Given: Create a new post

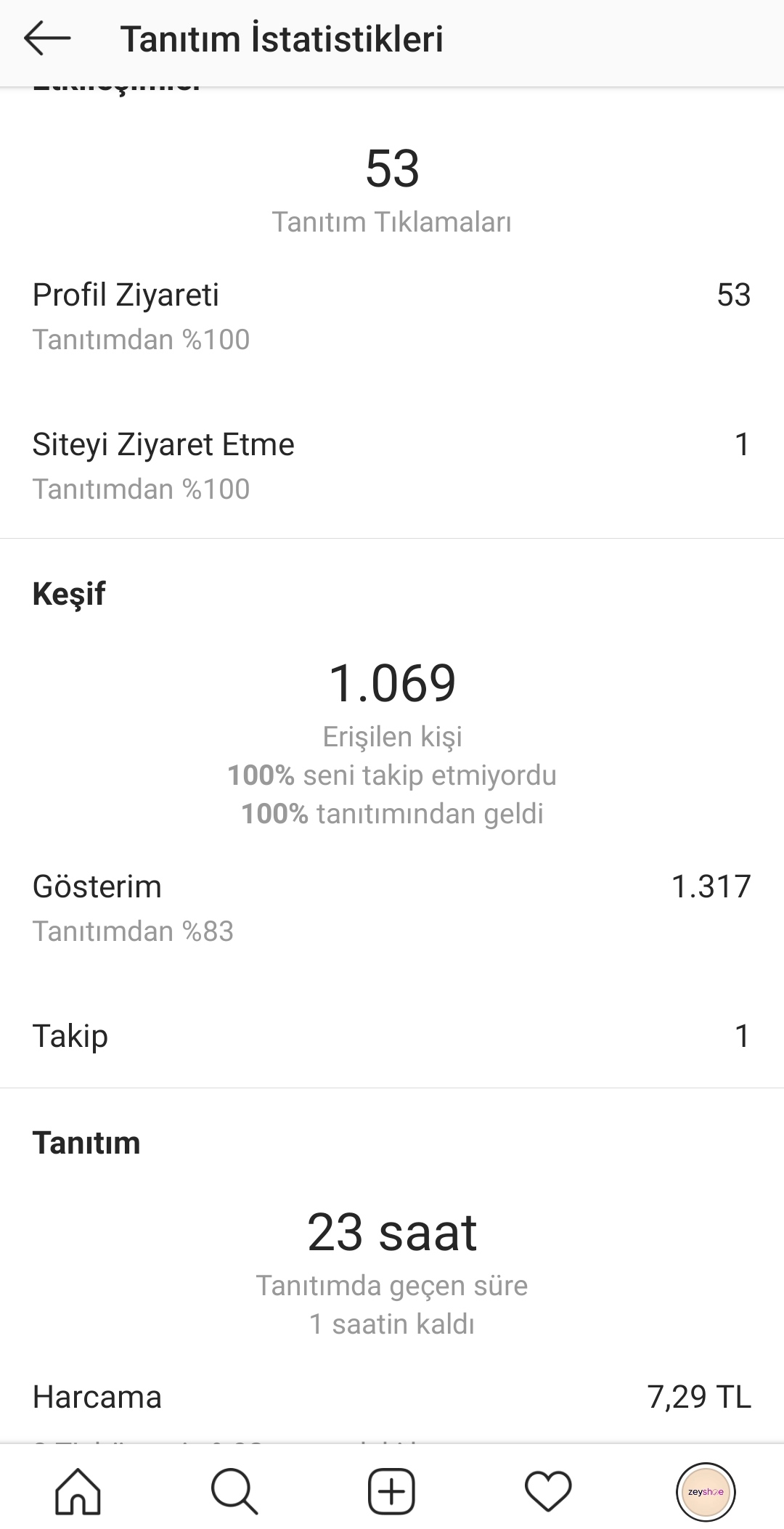Looking at the screenshot, I should click(x=392, y=1493).
